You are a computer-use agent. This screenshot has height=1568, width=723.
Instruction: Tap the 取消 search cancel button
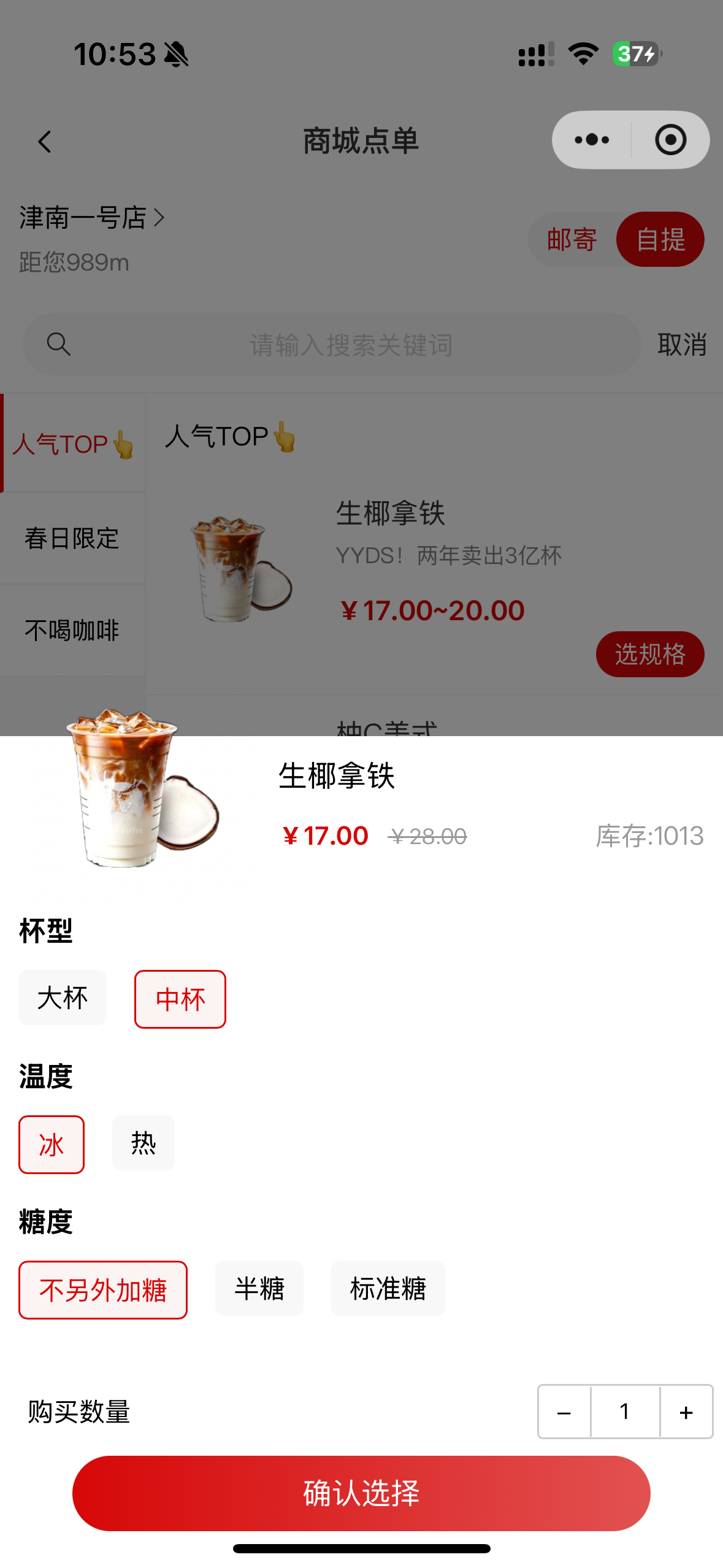[x=682, y=345]
